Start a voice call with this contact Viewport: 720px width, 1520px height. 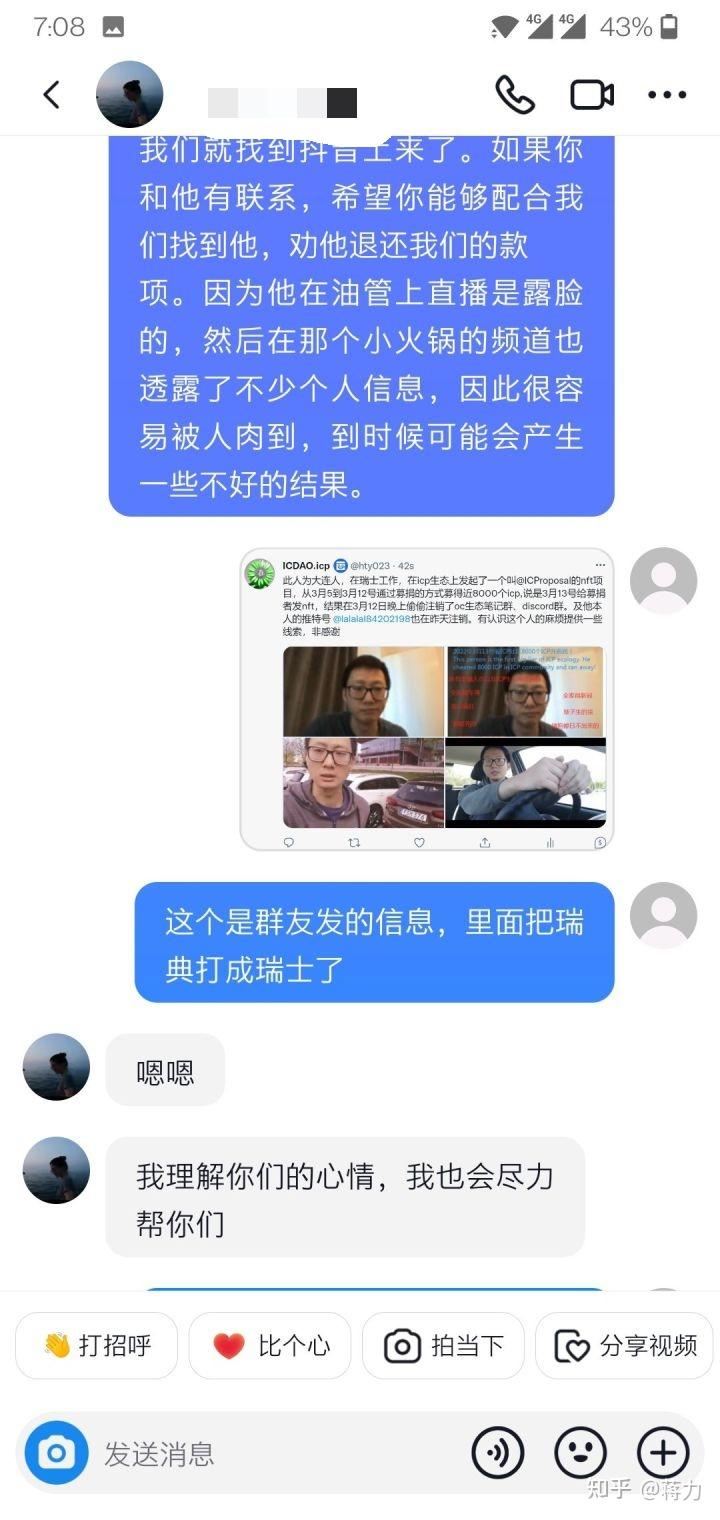click(516, 94)
